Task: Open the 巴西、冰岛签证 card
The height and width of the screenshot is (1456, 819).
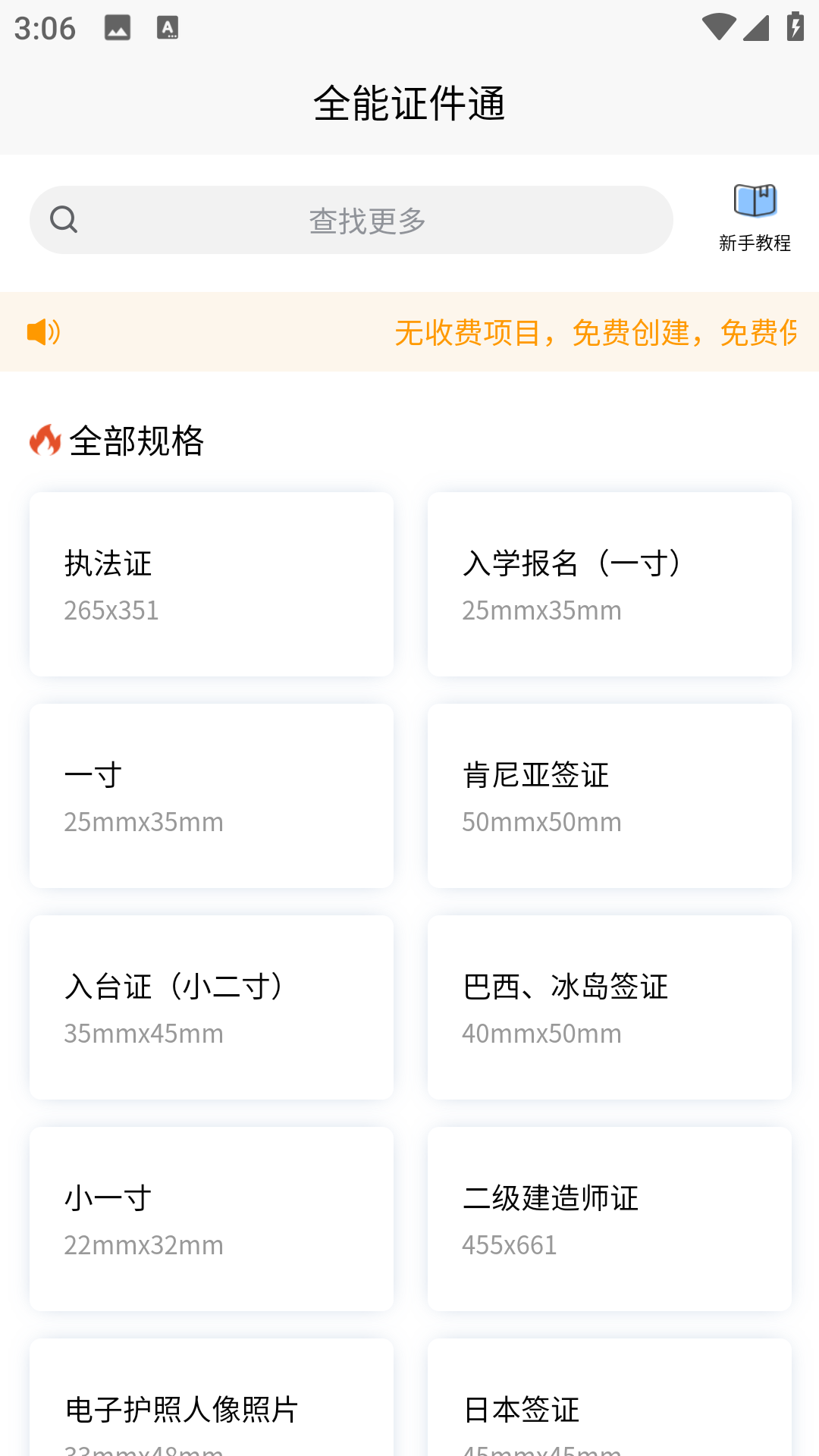Action: (x=609, y=1007)
